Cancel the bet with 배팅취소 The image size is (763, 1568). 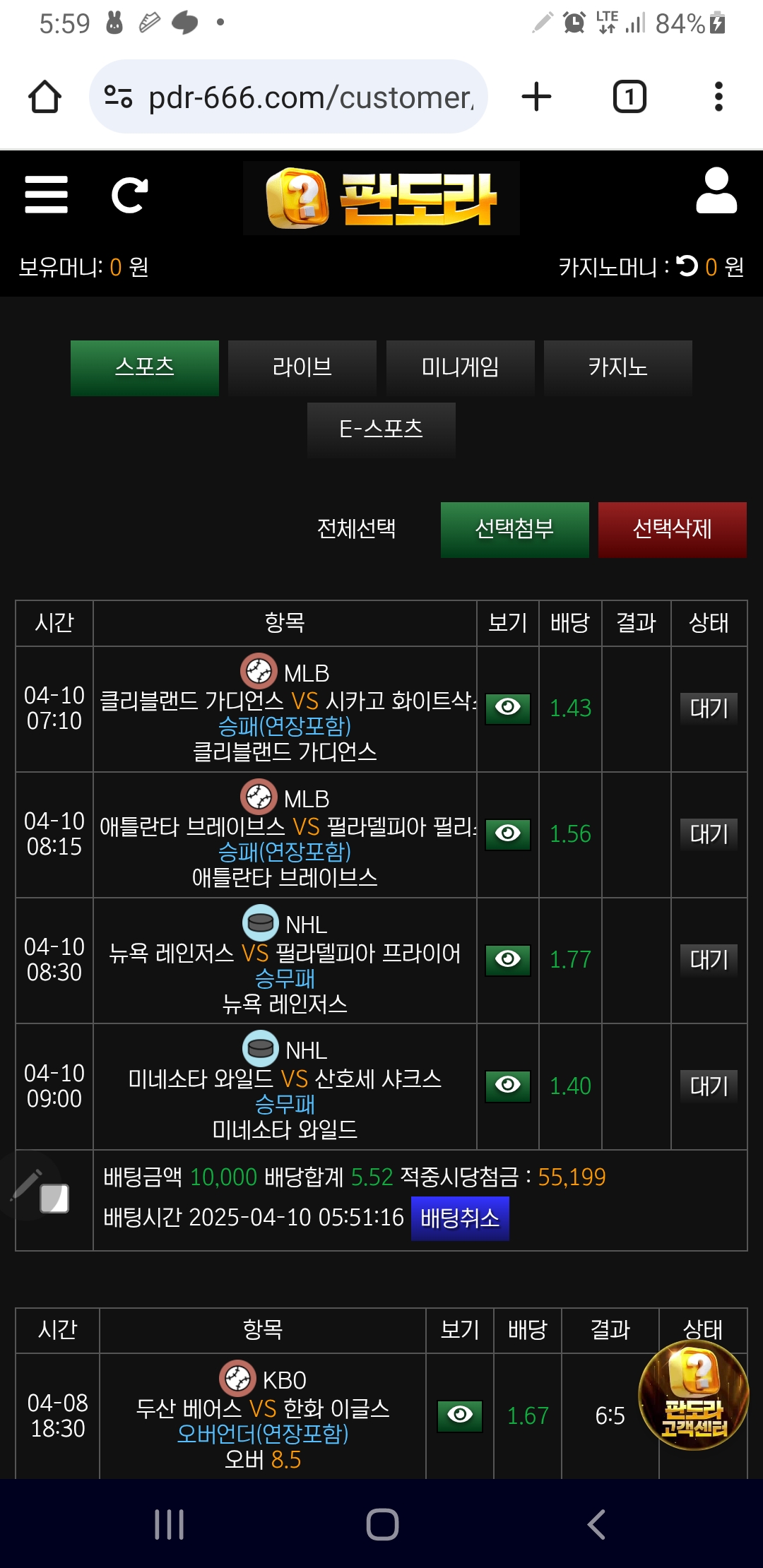[x=460, y=1218]
